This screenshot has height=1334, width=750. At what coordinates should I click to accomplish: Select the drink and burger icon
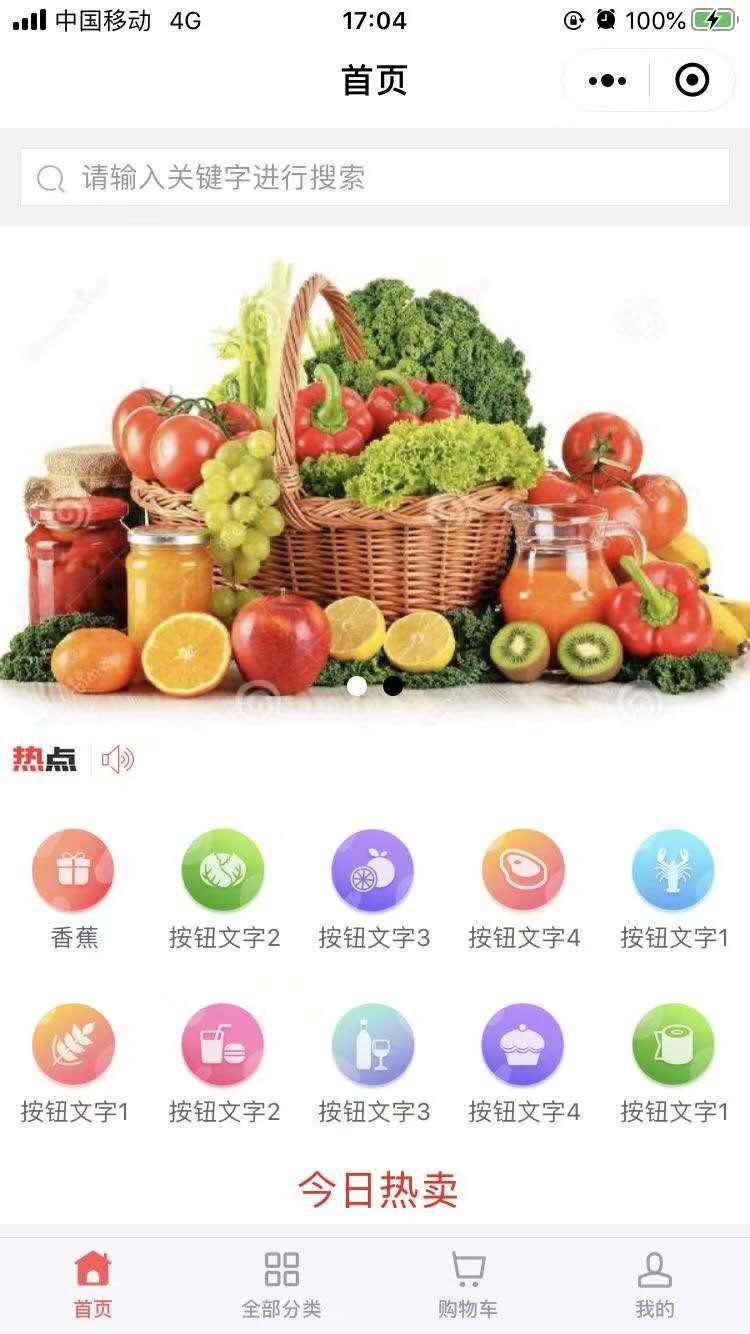click(223, 1045)
